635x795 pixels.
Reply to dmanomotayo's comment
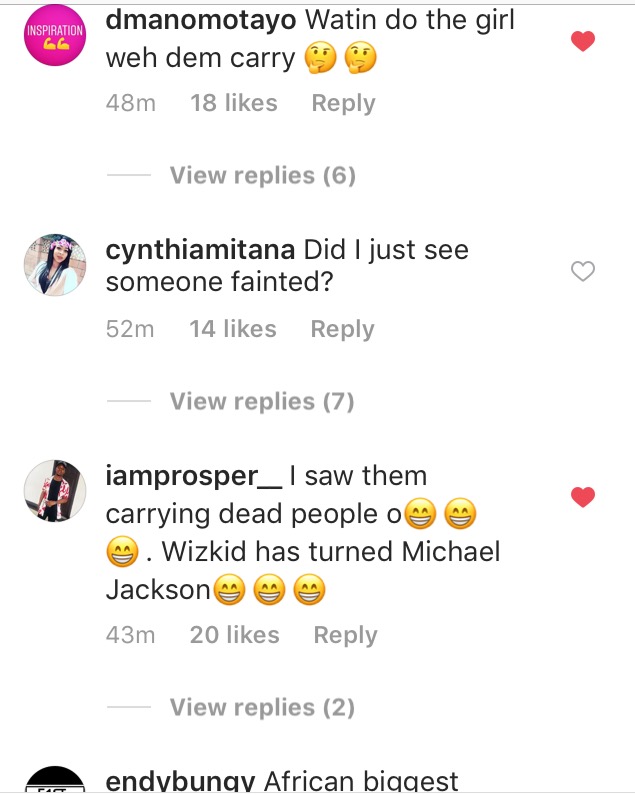(343, 103)
